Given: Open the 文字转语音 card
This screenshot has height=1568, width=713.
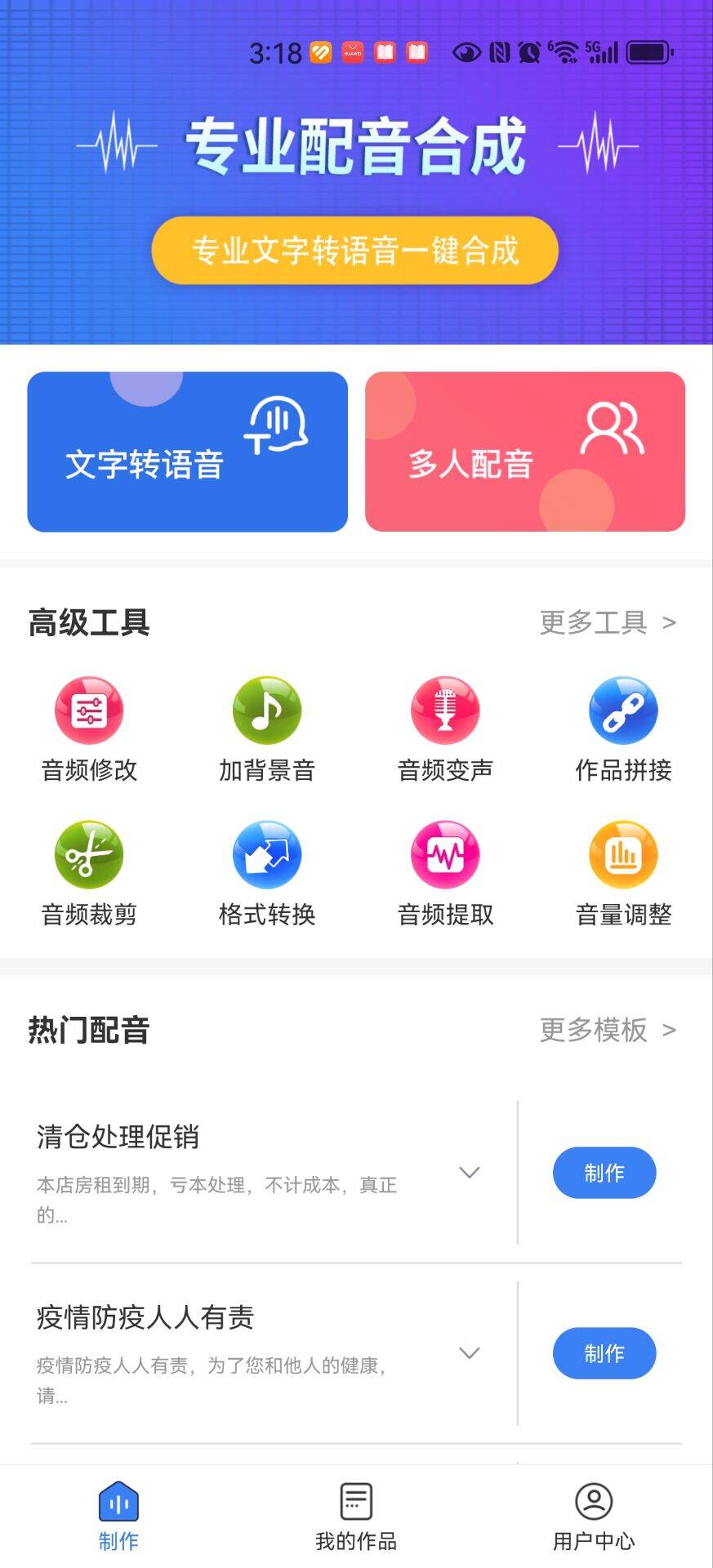Looking at the screenshot, I should [187, 452].
